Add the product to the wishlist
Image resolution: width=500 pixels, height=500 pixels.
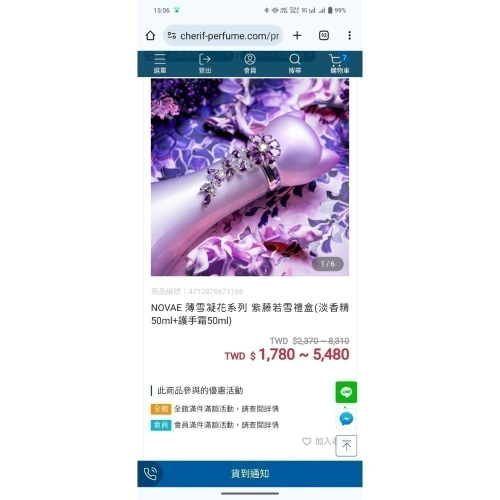pyautogui.click(x=319, y=441)
